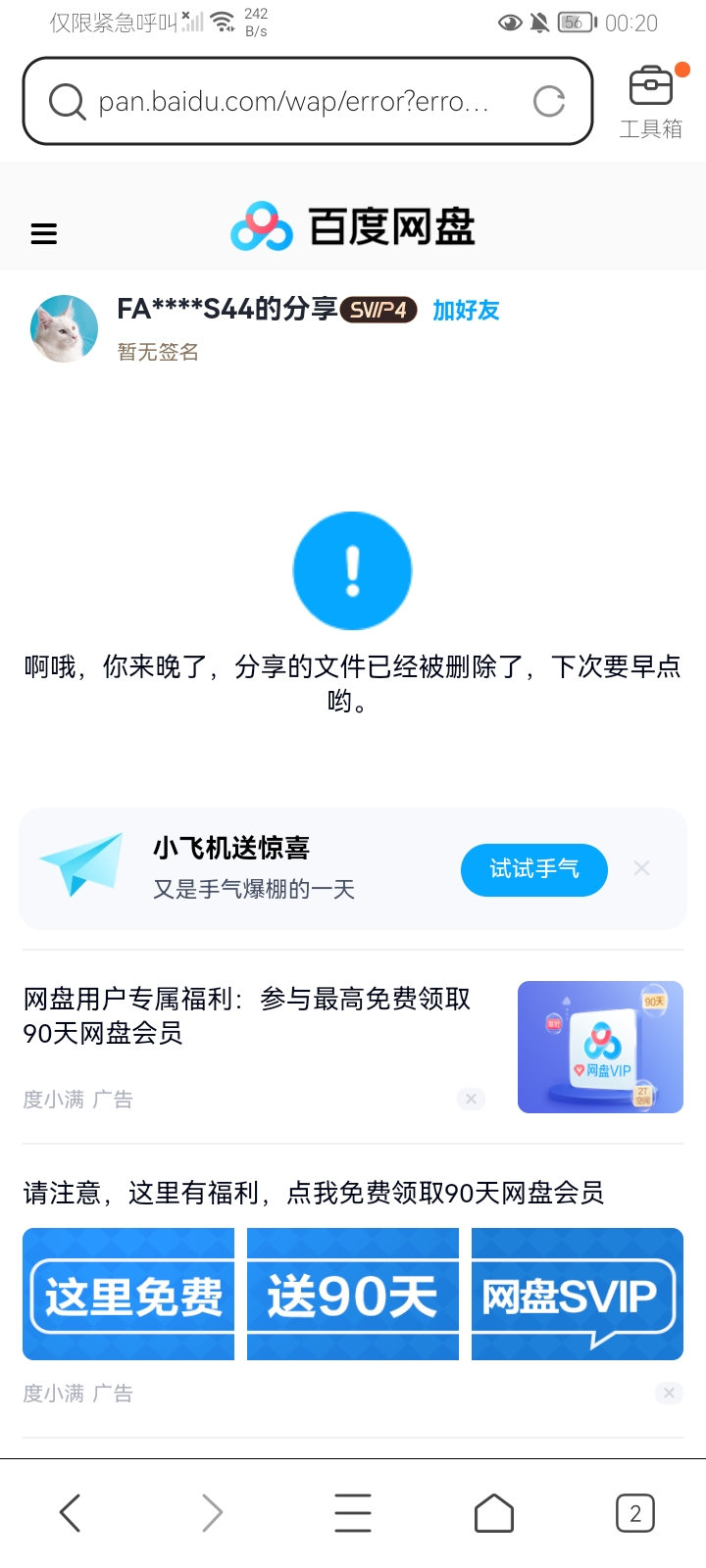Close the 网盘用户专属福利 advertisement
This screenshot has height=1568, width=706.
click(471, 1099)
